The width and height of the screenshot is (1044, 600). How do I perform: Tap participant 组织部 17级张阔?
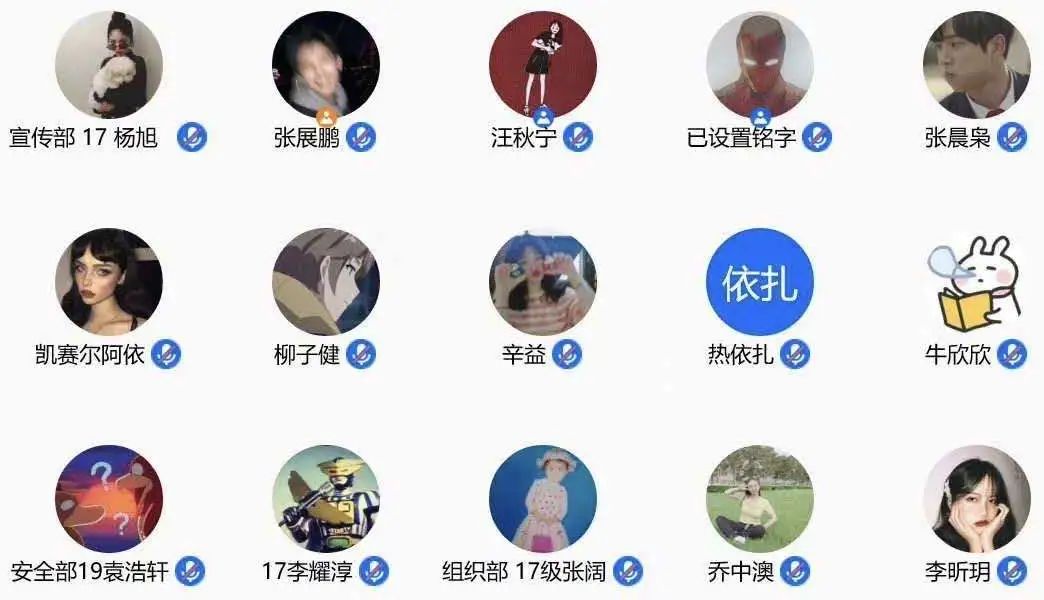(x=542, y=499)
